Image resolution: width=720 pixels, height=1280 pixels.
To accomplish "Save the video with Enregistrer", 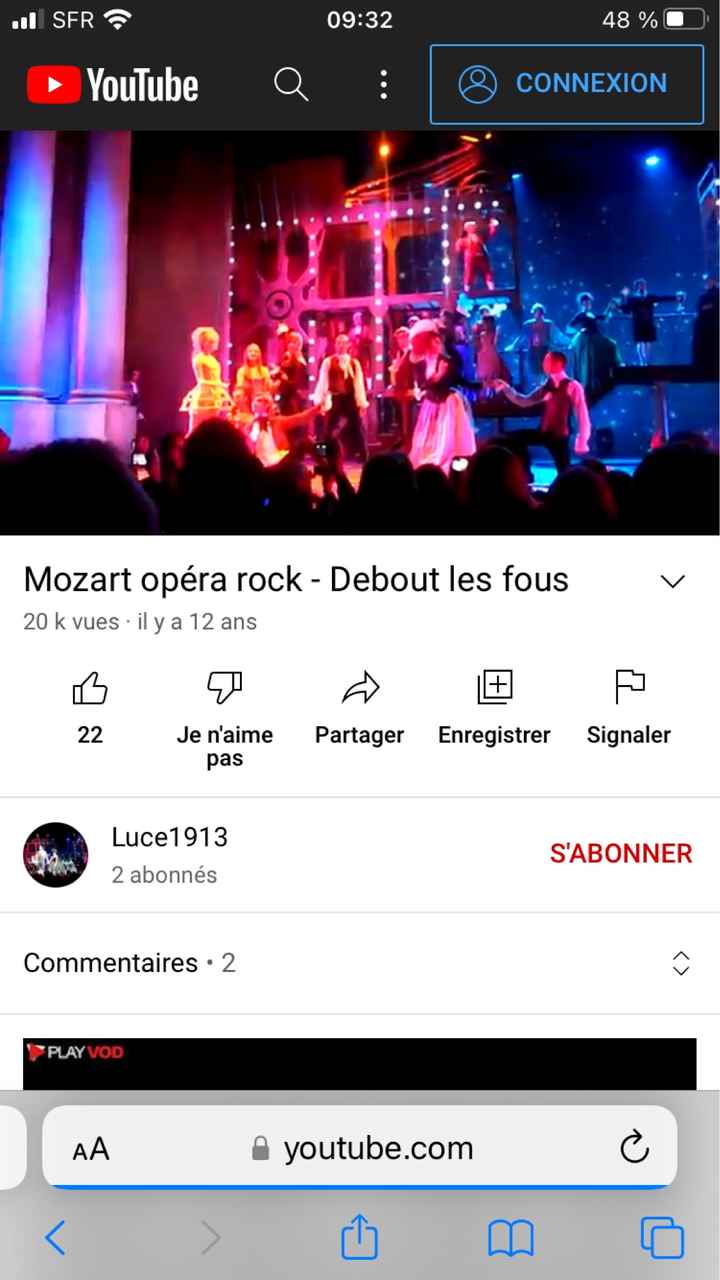I will [x=494, y=687].
